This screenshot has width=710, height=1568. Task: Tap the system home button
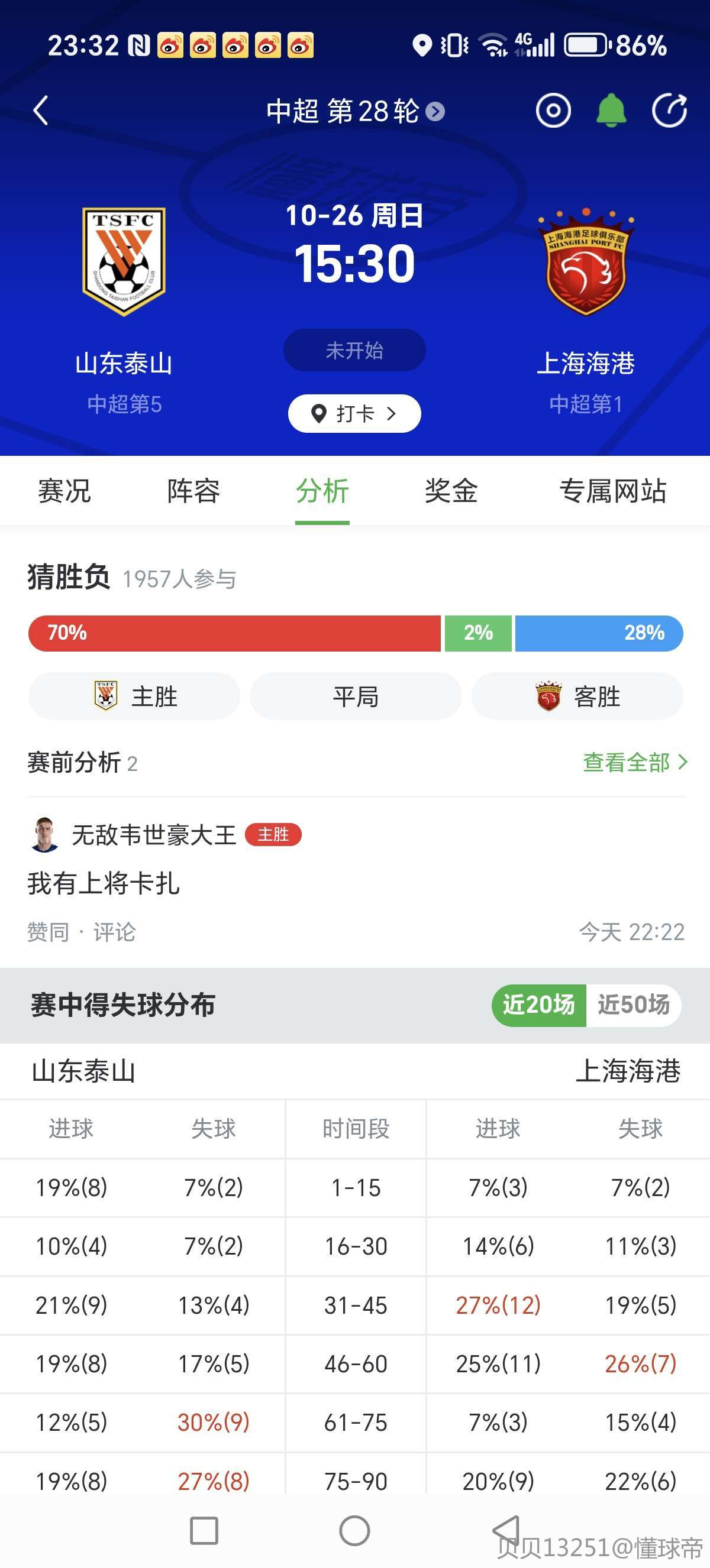click(354, 1530)
